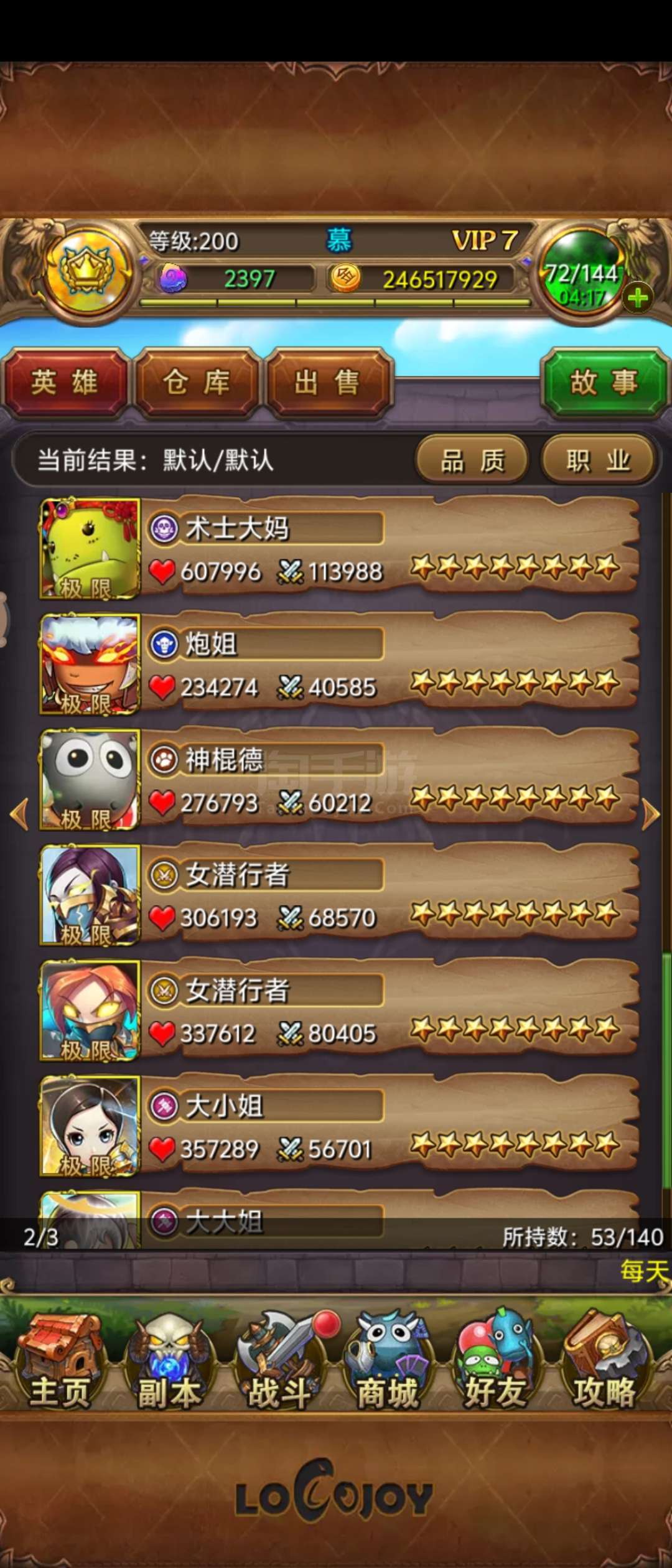Image resolution: width=672 pixels, height=1568 pixels.
Task: Go to 主页 in the bottom bar
Action: (x=60, y=1364)
